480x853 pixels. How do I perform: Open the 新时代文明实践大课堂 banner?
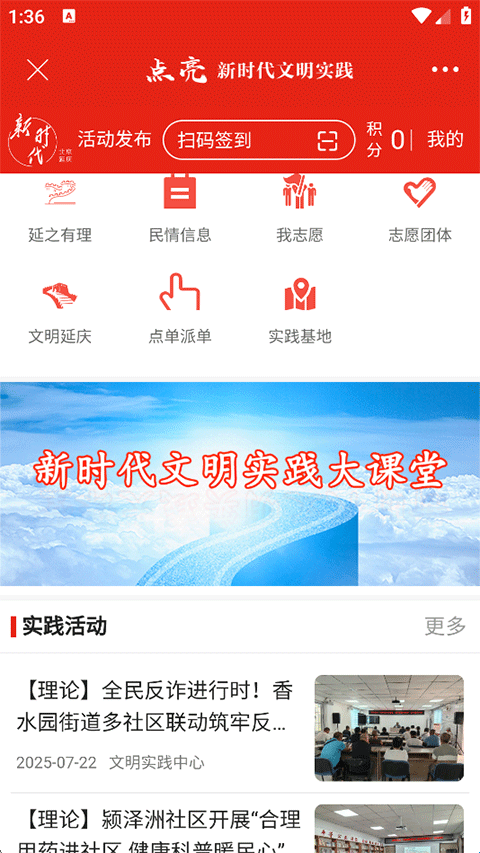tap(240, 484)
